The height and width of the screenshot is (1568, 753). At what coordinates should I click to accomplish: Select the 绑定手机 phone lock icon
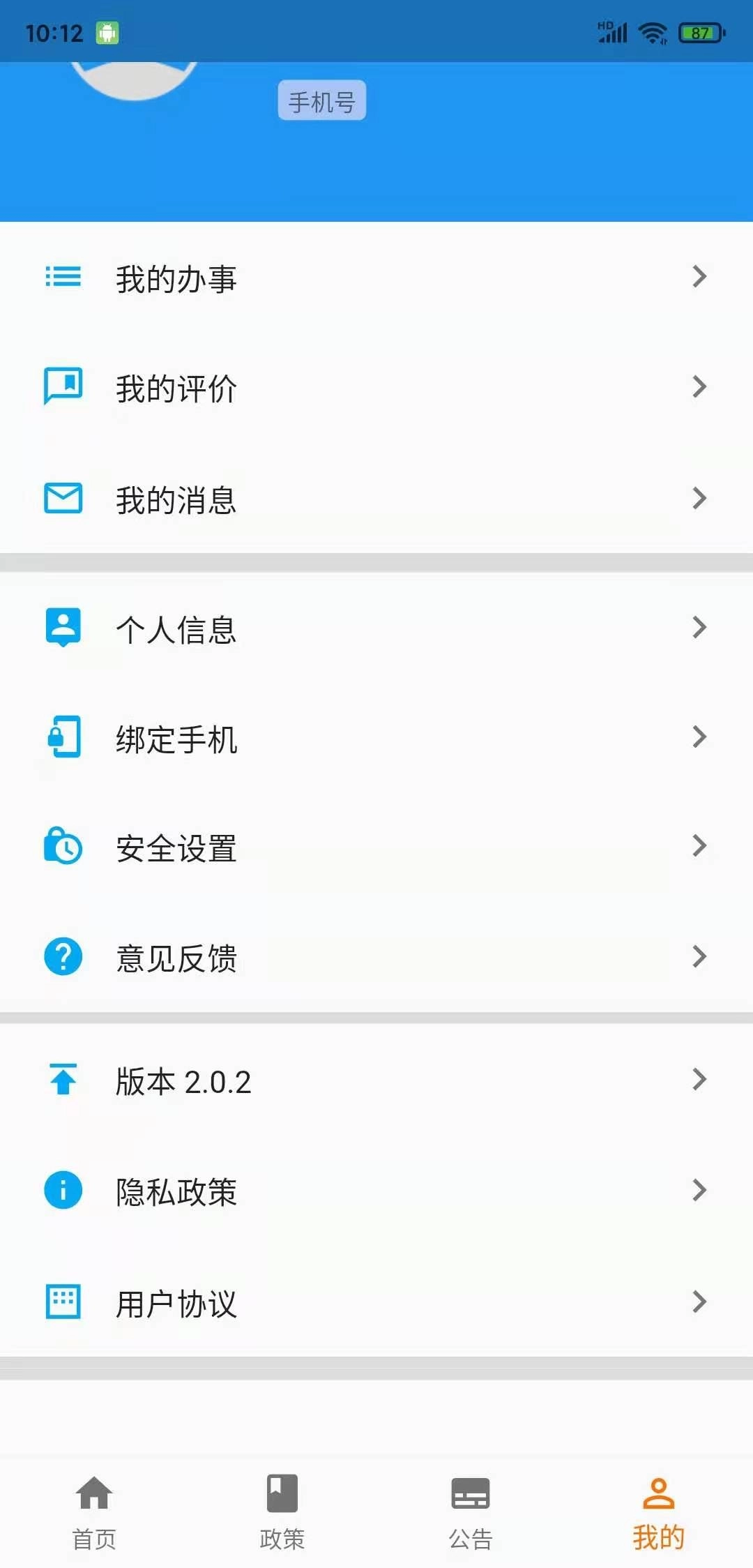click(63, 737)
